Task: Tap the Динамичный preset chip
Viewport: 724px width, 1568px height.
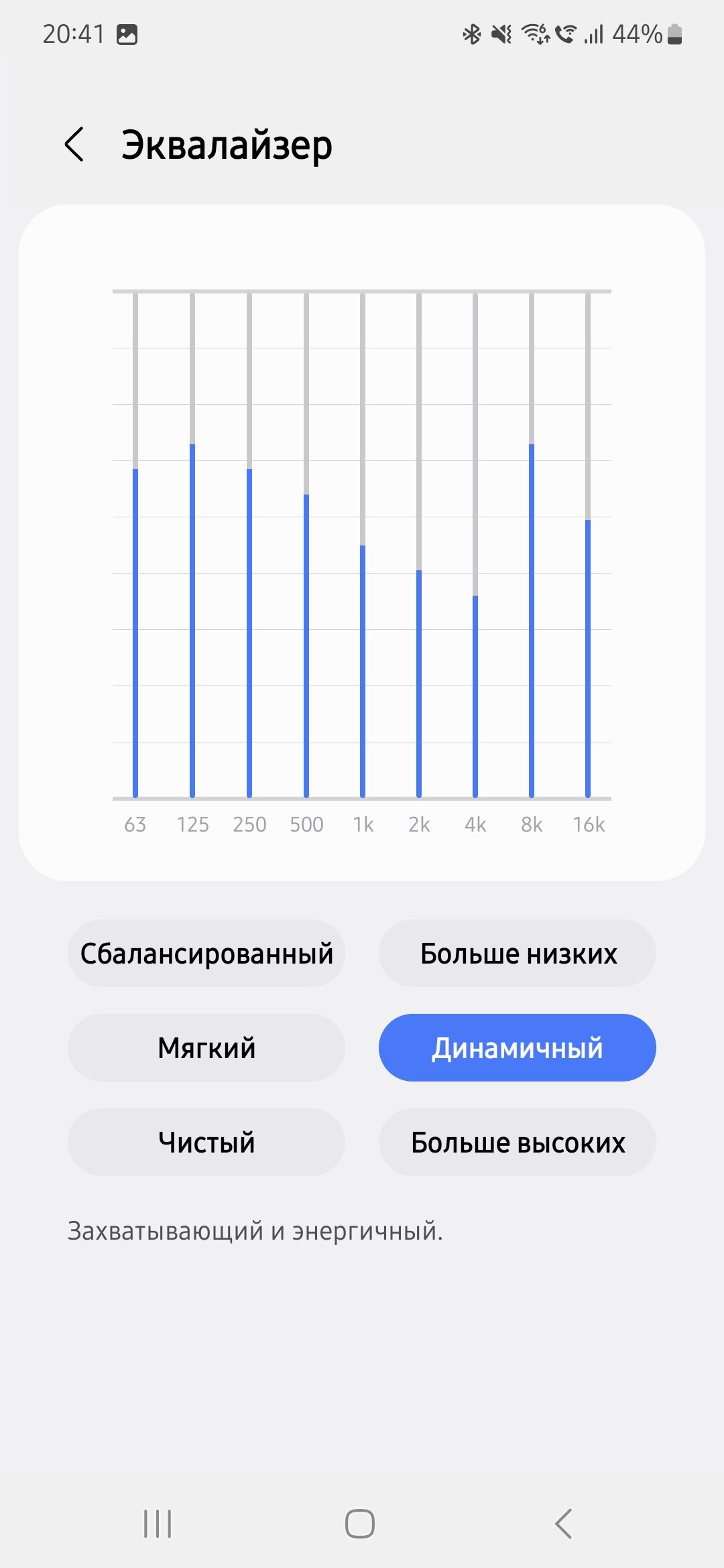Action: [518, 1047]
